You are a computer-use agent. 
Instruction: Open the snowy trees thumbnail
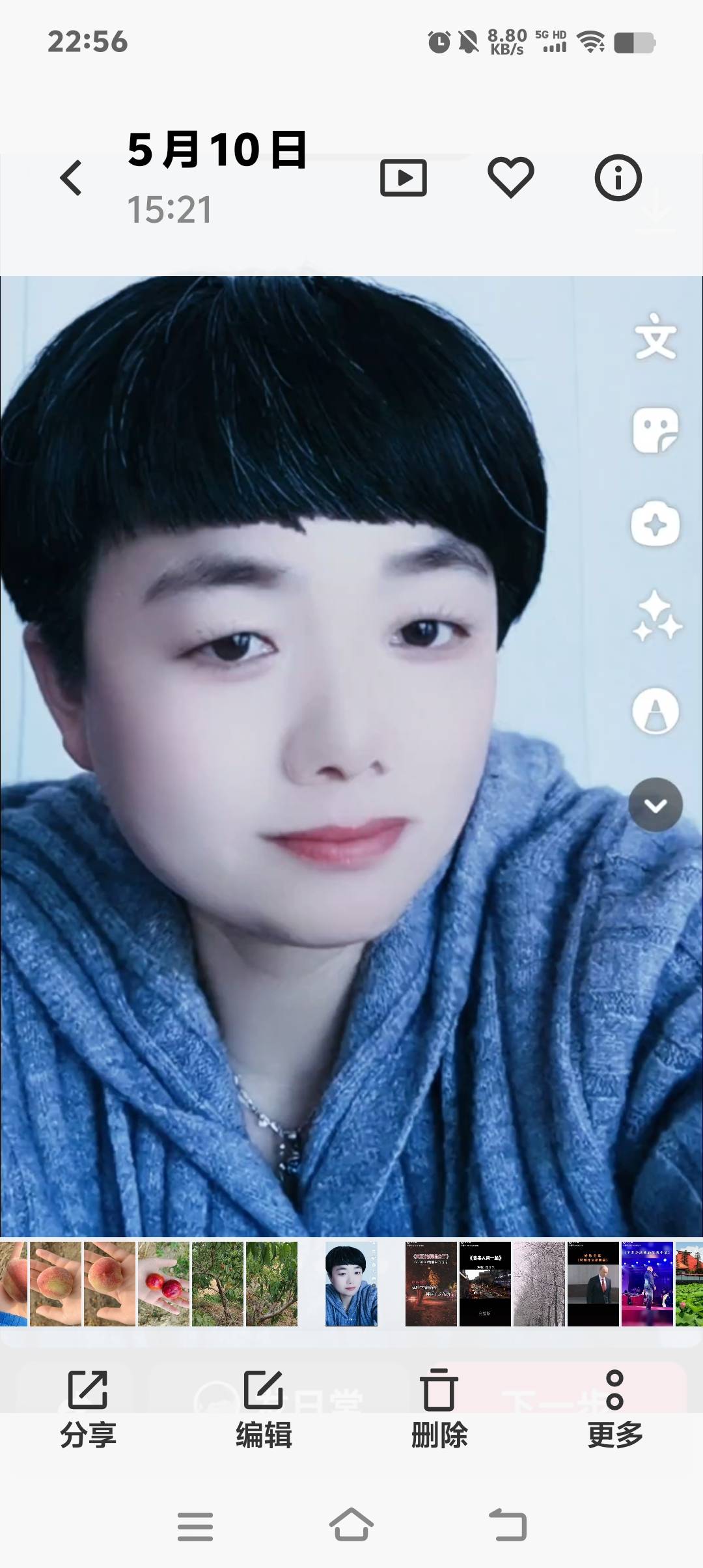tap(539, 1283)
